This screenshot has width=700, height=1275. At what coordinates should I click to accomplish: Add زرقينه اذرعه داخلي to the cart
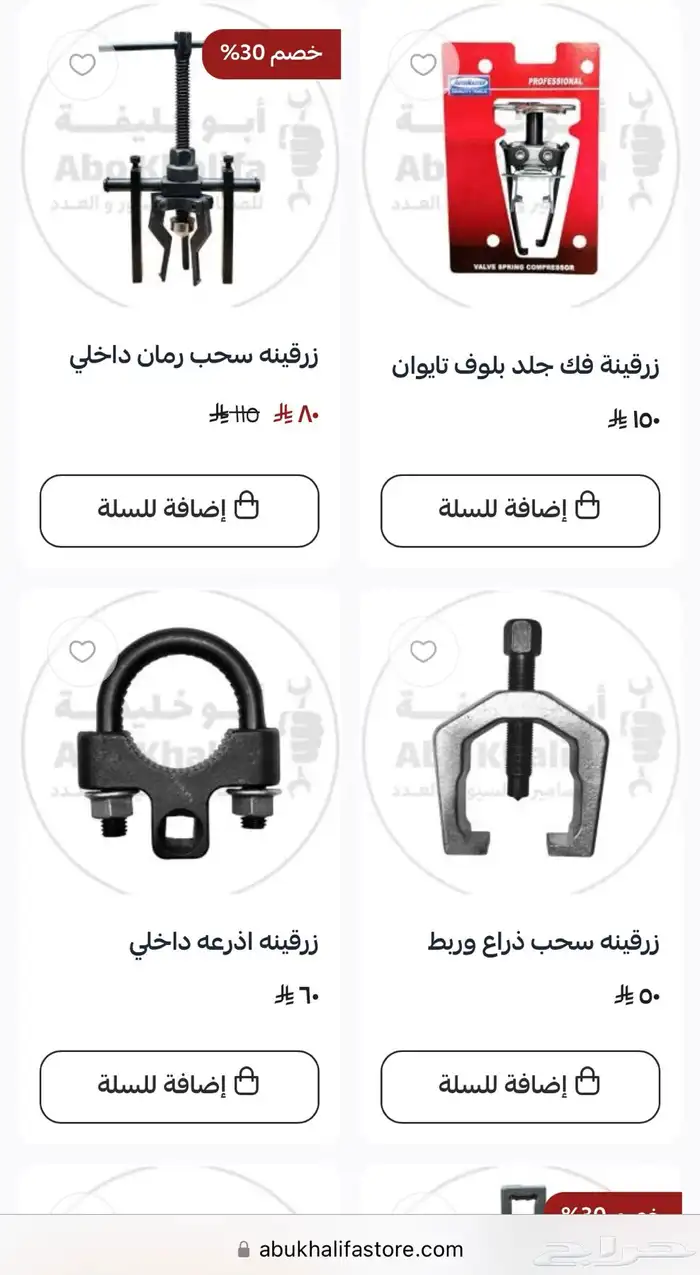click(x=179, y=1087)
